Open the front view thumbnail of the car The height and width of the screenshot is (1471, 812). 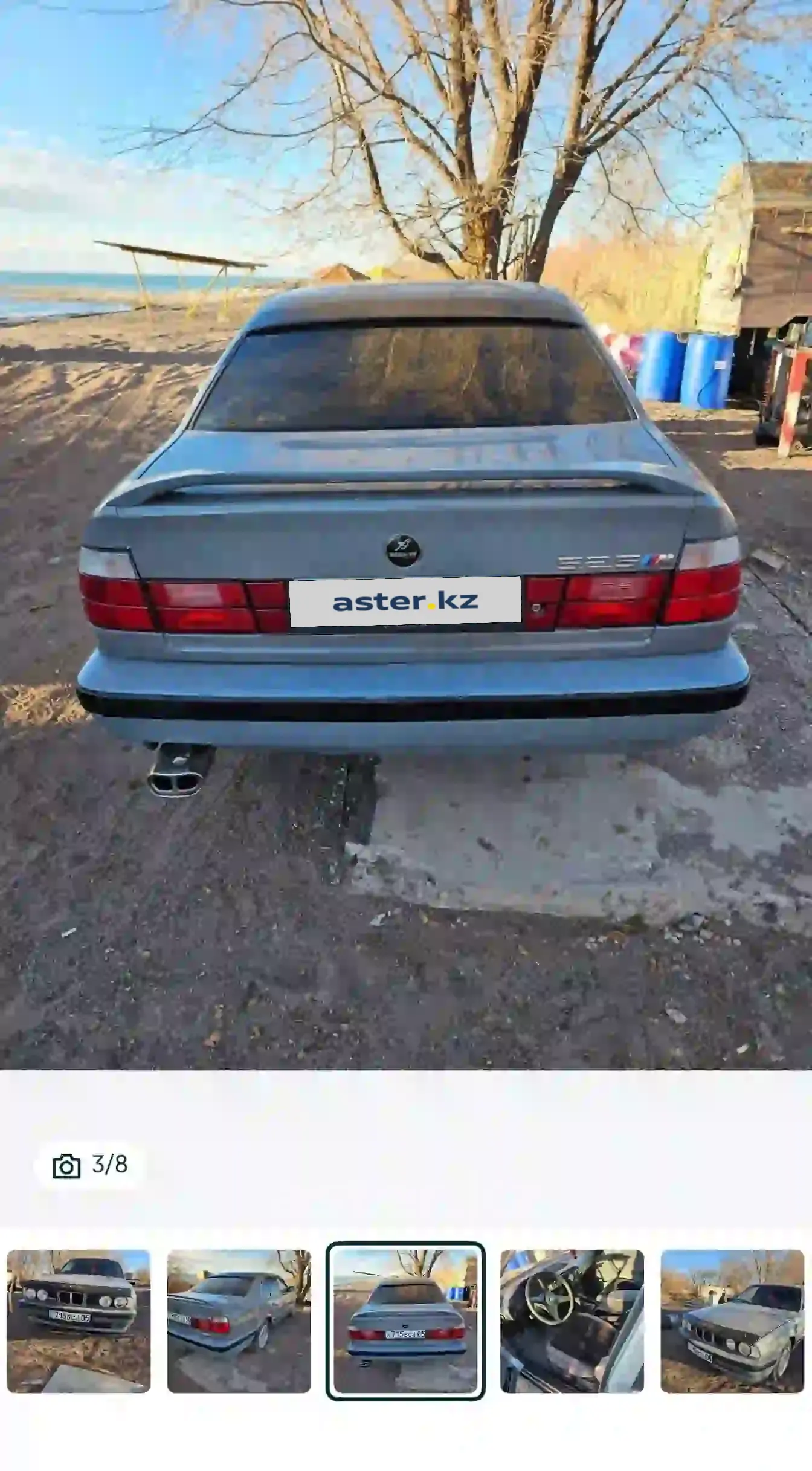[x=79, y=1321]
